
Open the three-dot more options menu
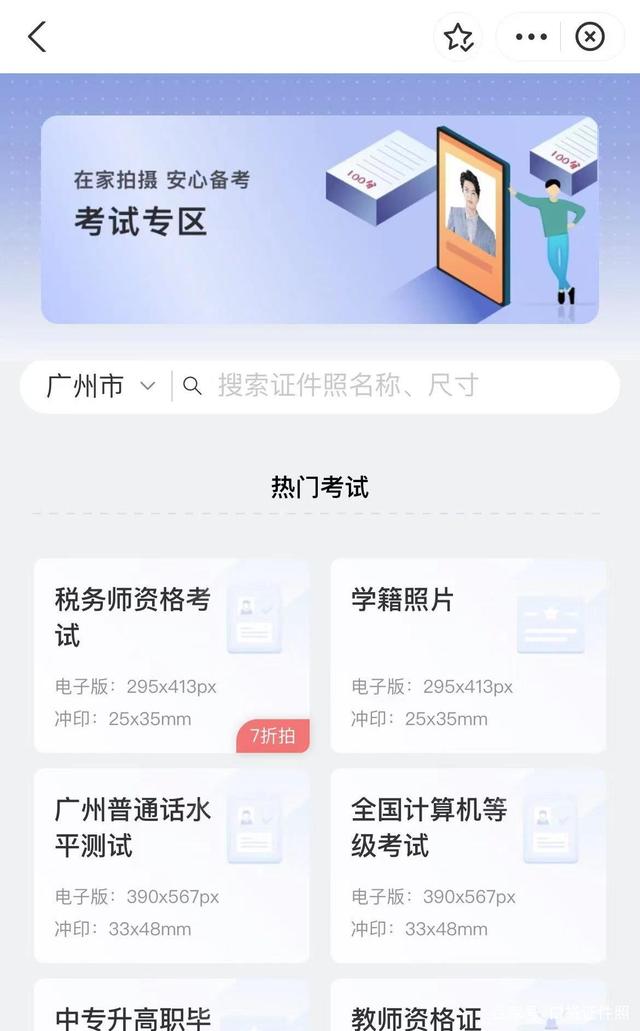(x=531, y=37)
